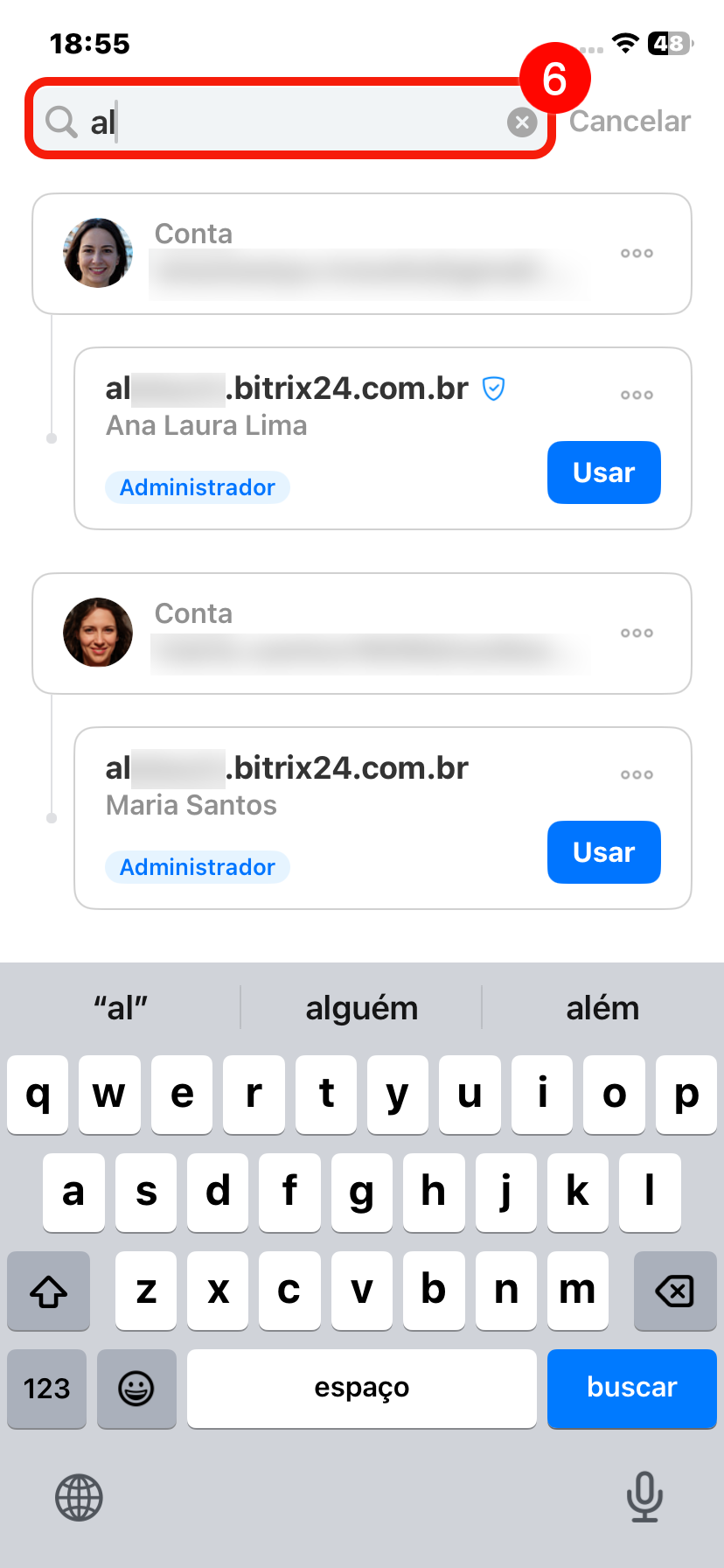724x1568 pixels.
Task: Tap Cancelar to exit search
Action: click(630, 122)
